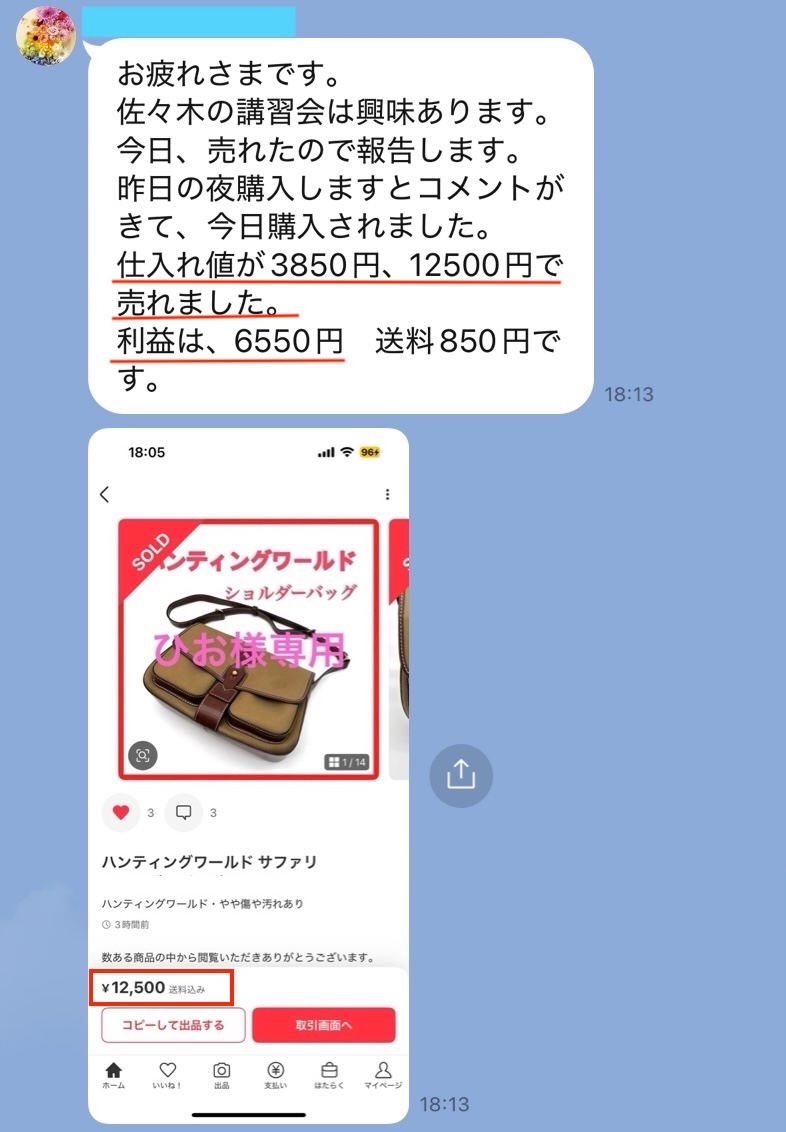Share the screenshot image message
Image resolution: width=786 pixels, height=1132 pixels.
pos(461,775)
